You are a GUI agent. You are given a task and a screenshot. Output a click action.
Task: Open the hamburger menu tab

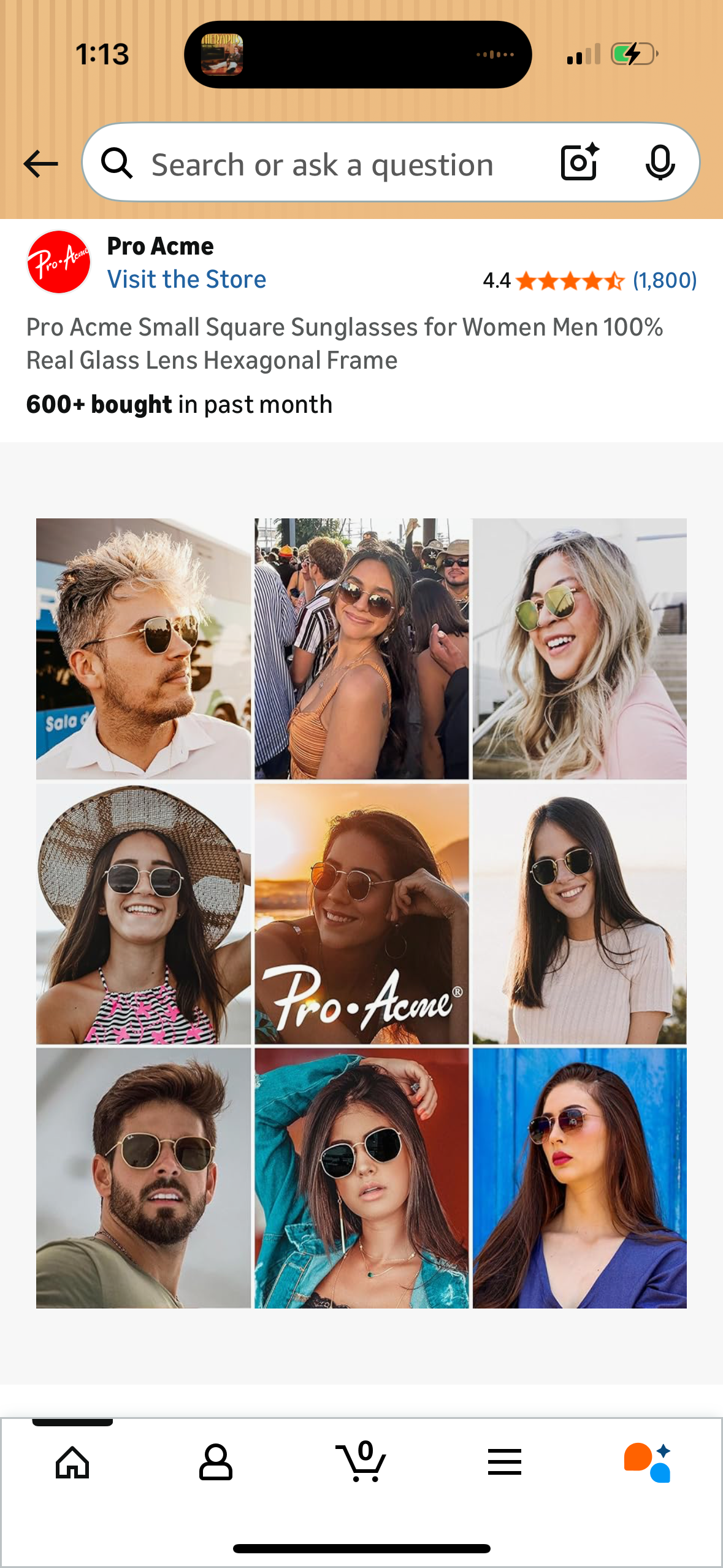(x=505, y=1462)
